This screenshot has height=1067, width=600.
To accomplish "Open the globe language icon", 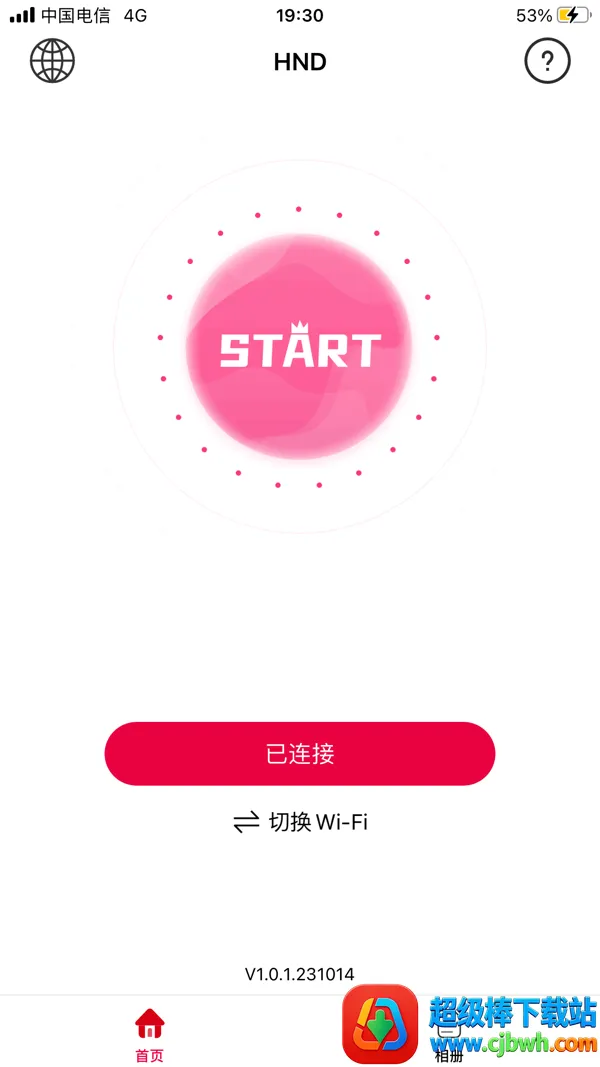I will coord(52,61).
